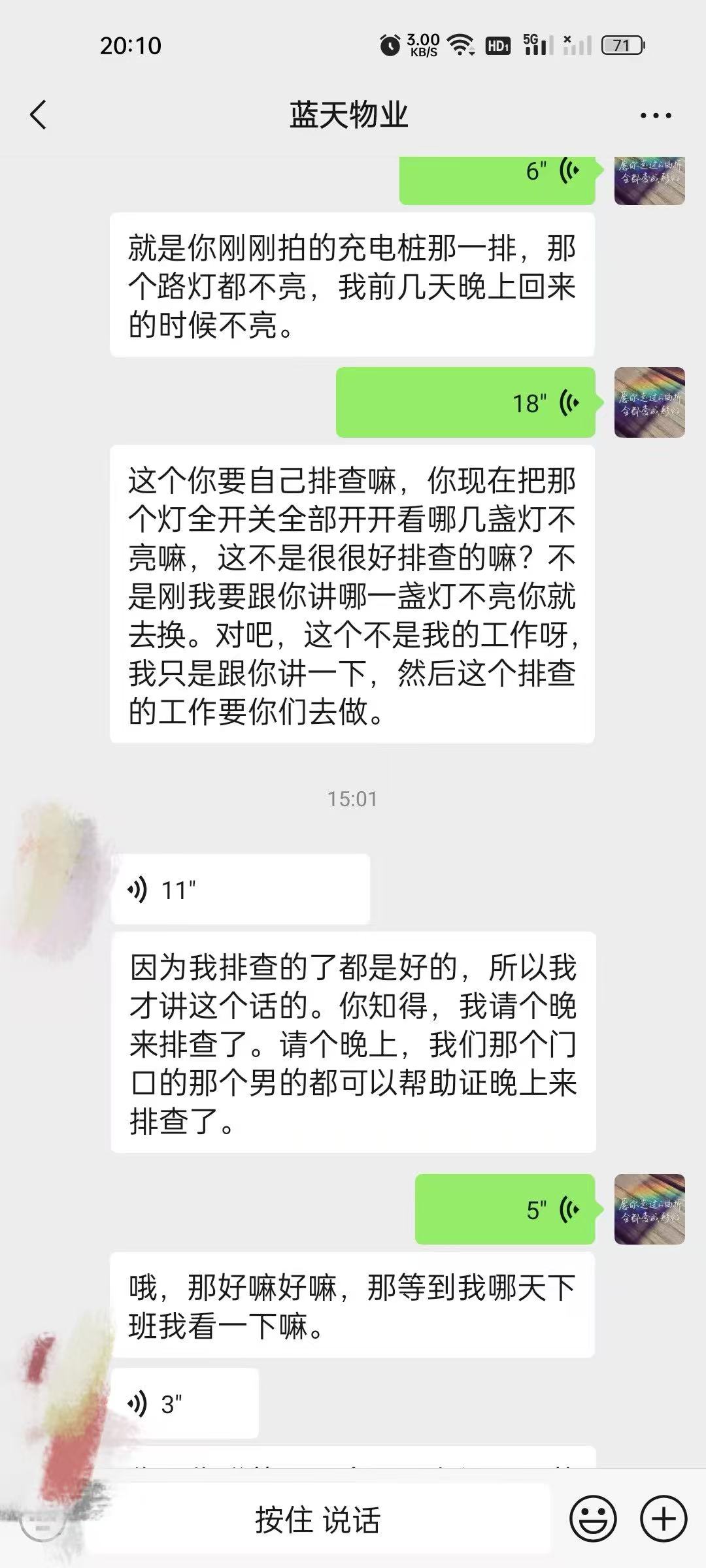
Task: Open the emoji sticker panel
Action: pyautogui.click(x=593, y=1518)
